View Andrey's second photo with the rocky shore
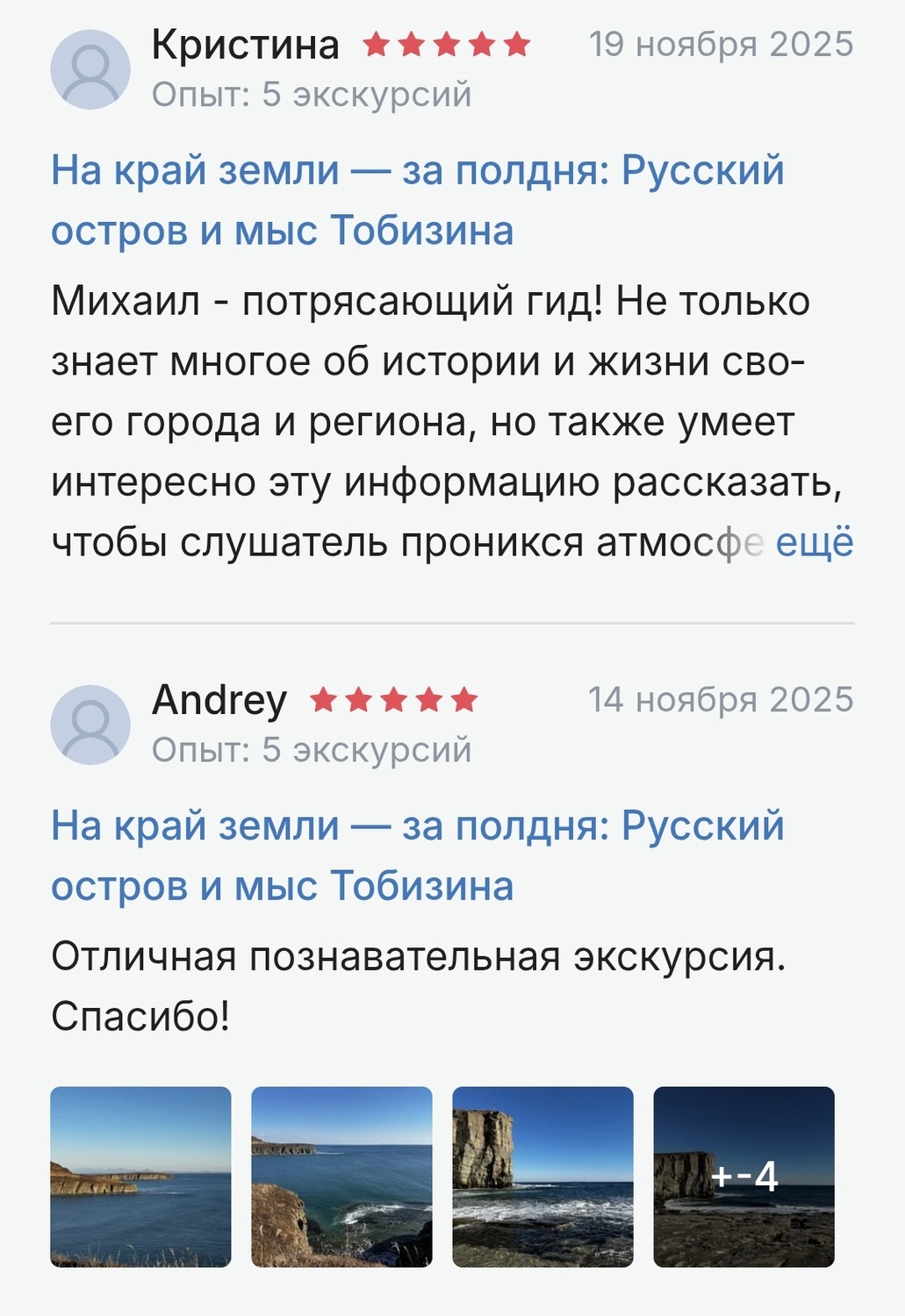Image resolution: width=905 pixels, height=1316 pixels. click(x=341, y=1177)
